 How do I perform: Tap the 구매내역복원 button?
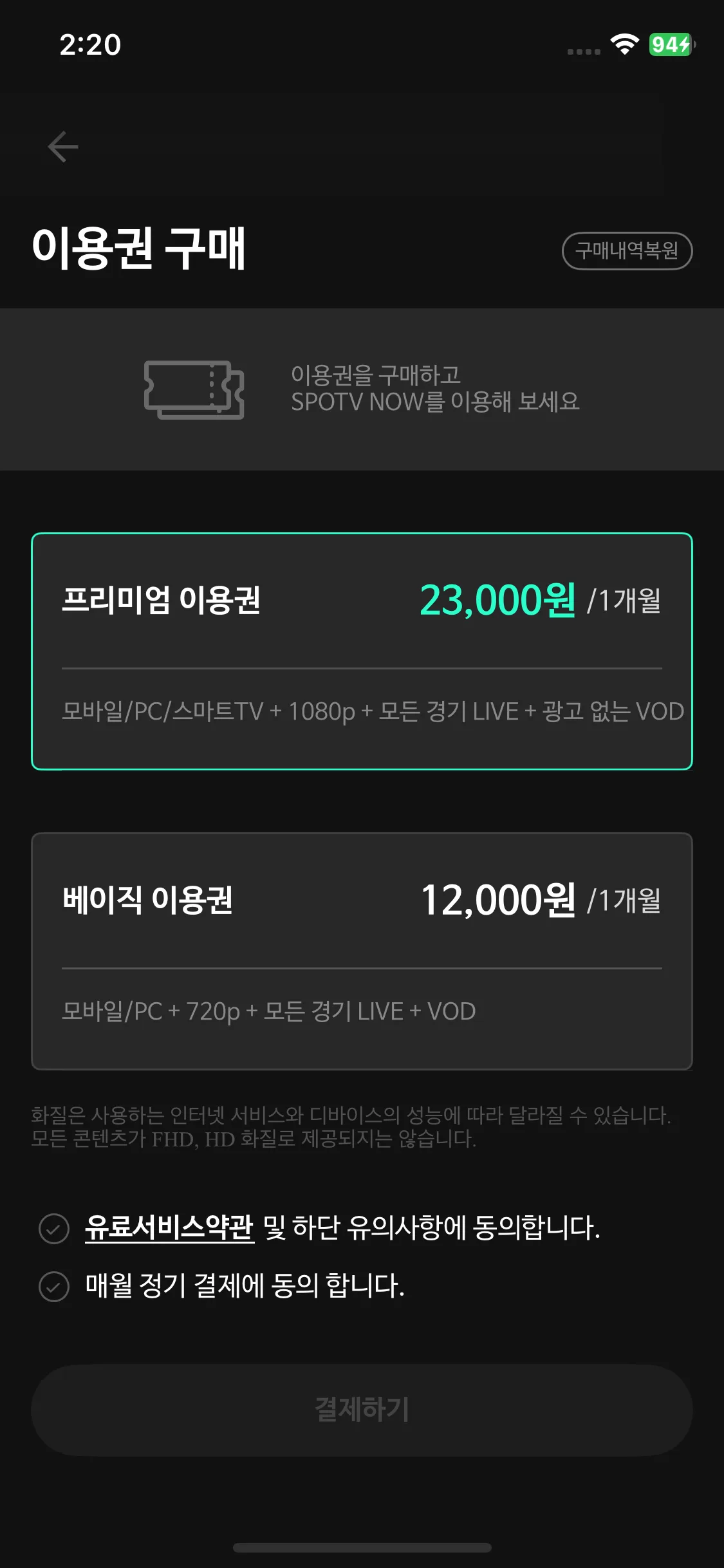click(627, 250)
